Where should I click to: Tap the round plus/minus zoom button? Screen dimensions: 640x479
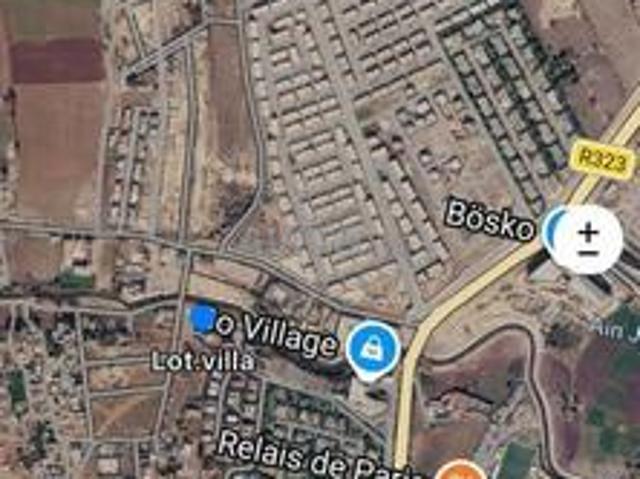(x=588, y=240)
